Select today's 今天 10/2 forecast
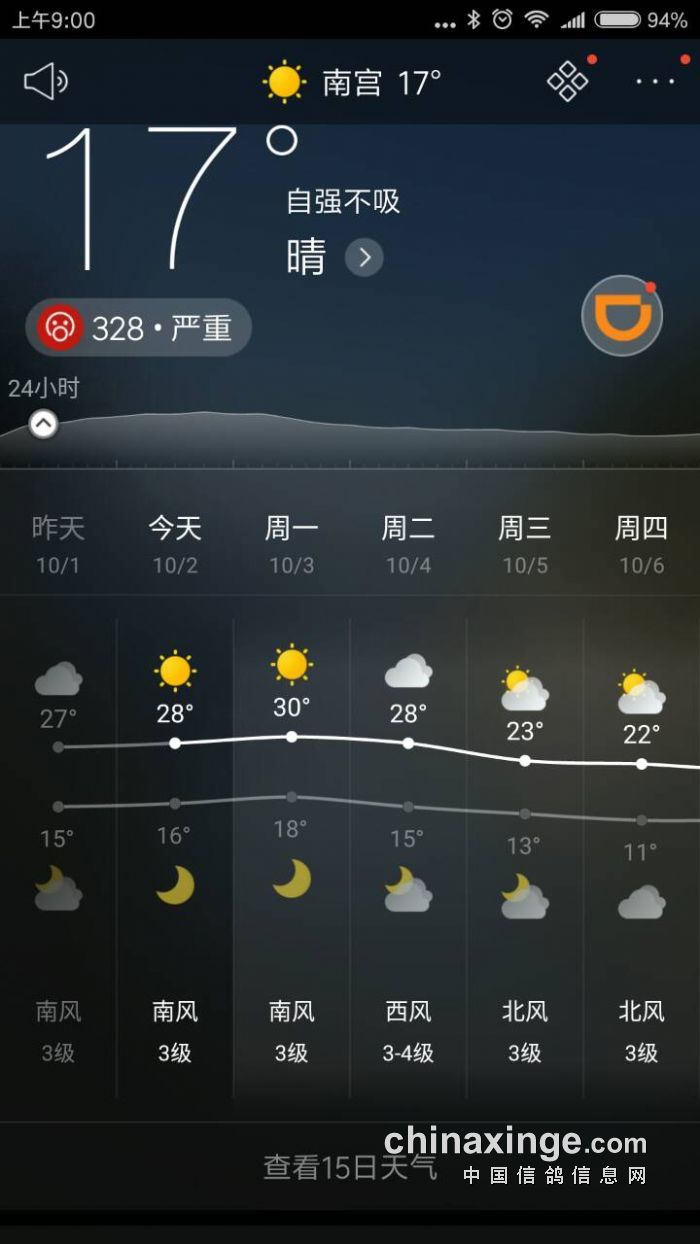This screenshot has width=700, height=1244. click(x=175, y=545)
